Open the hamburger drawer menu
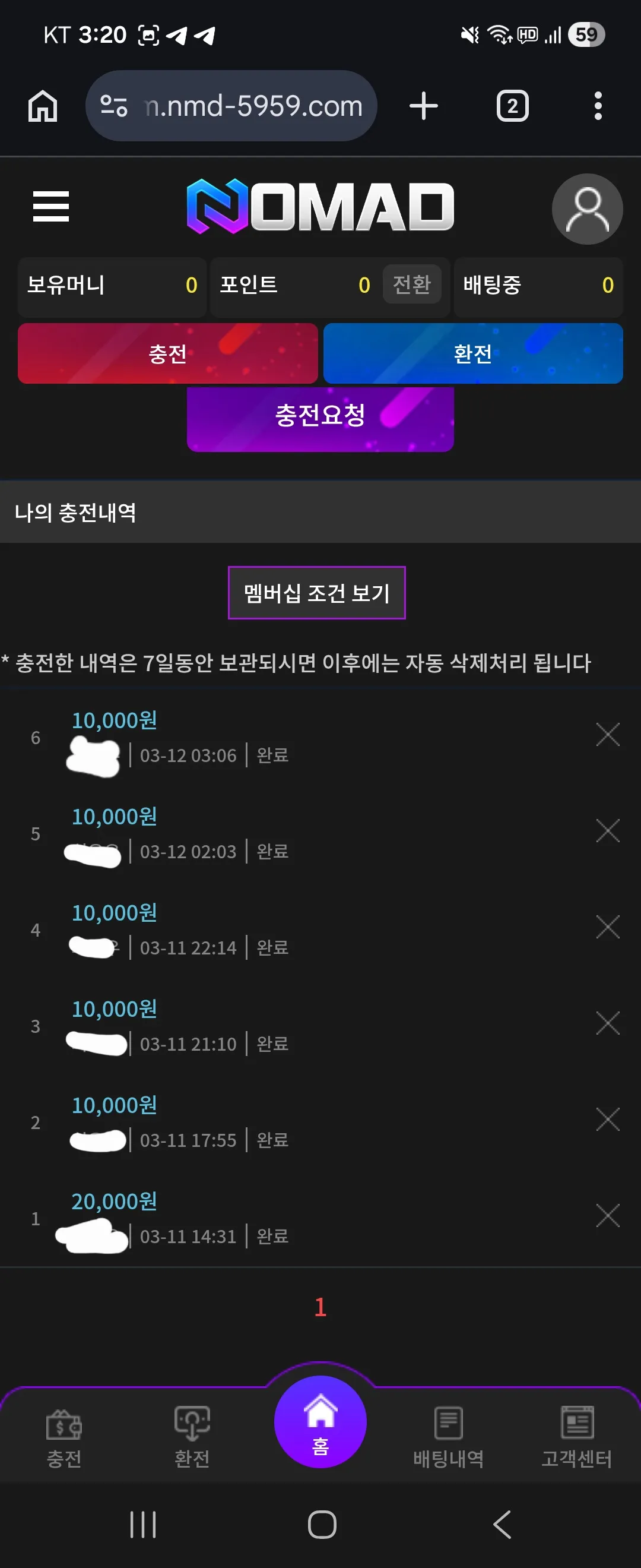This screenshot has width=641, height=1568. tap(51, 206)
